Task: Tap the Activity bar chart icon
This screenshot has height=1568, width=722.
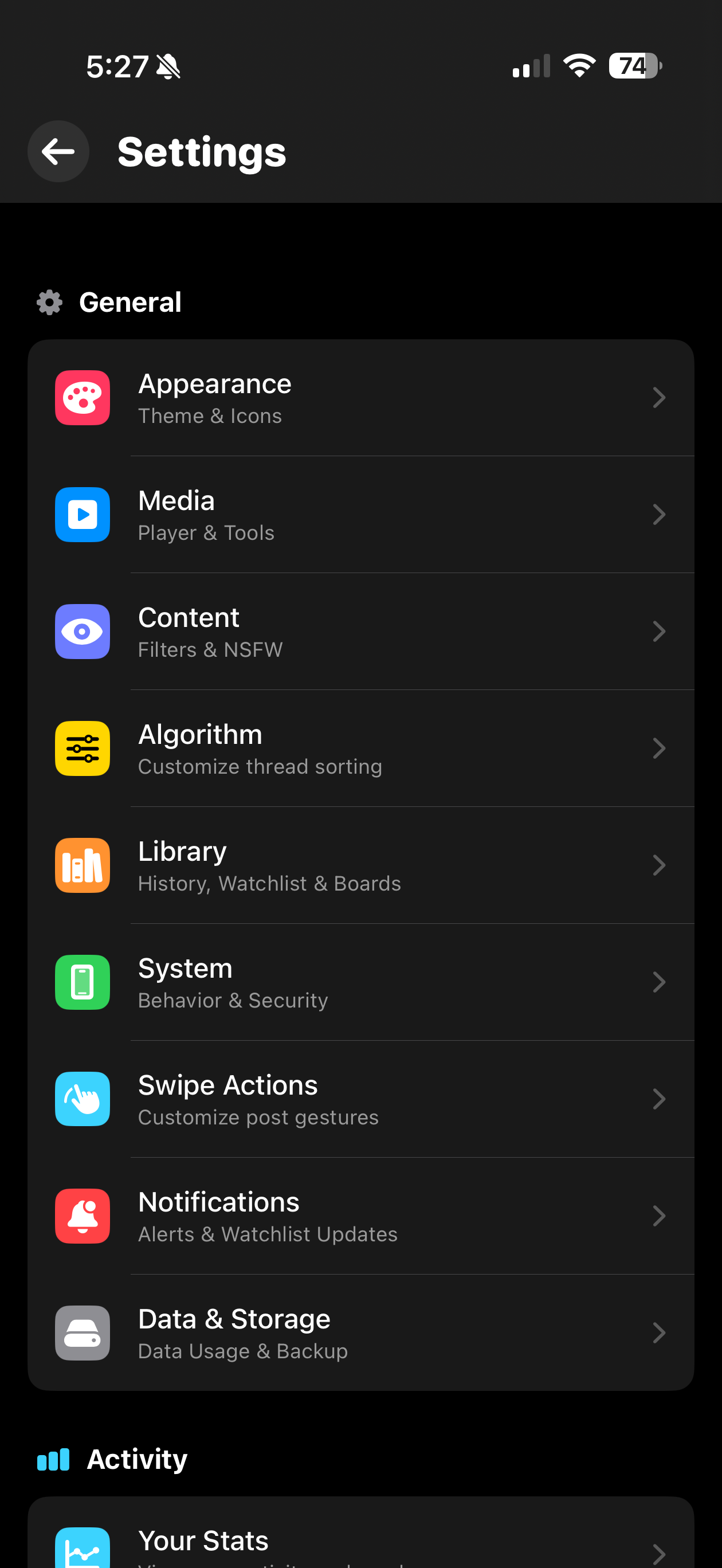Action: tap(52, 1459)
